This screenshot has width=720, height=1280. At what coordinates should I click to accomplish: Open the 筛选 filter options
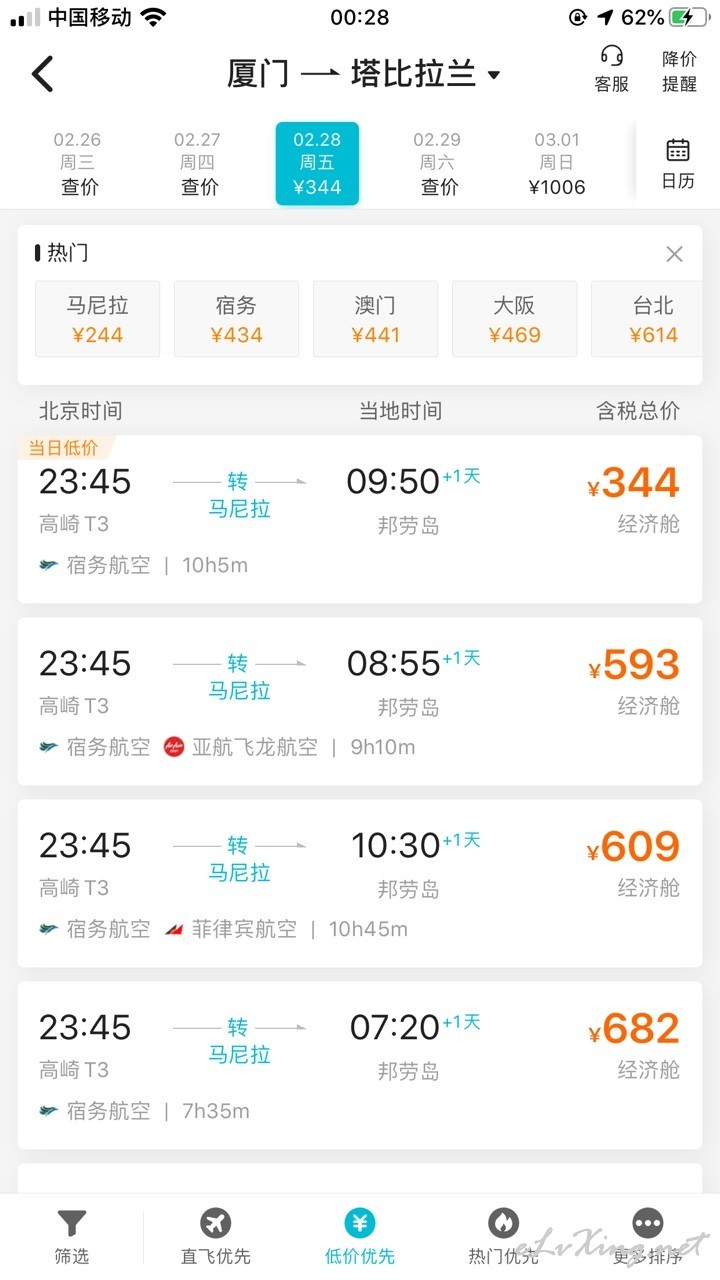click(x=72, y=1237)
